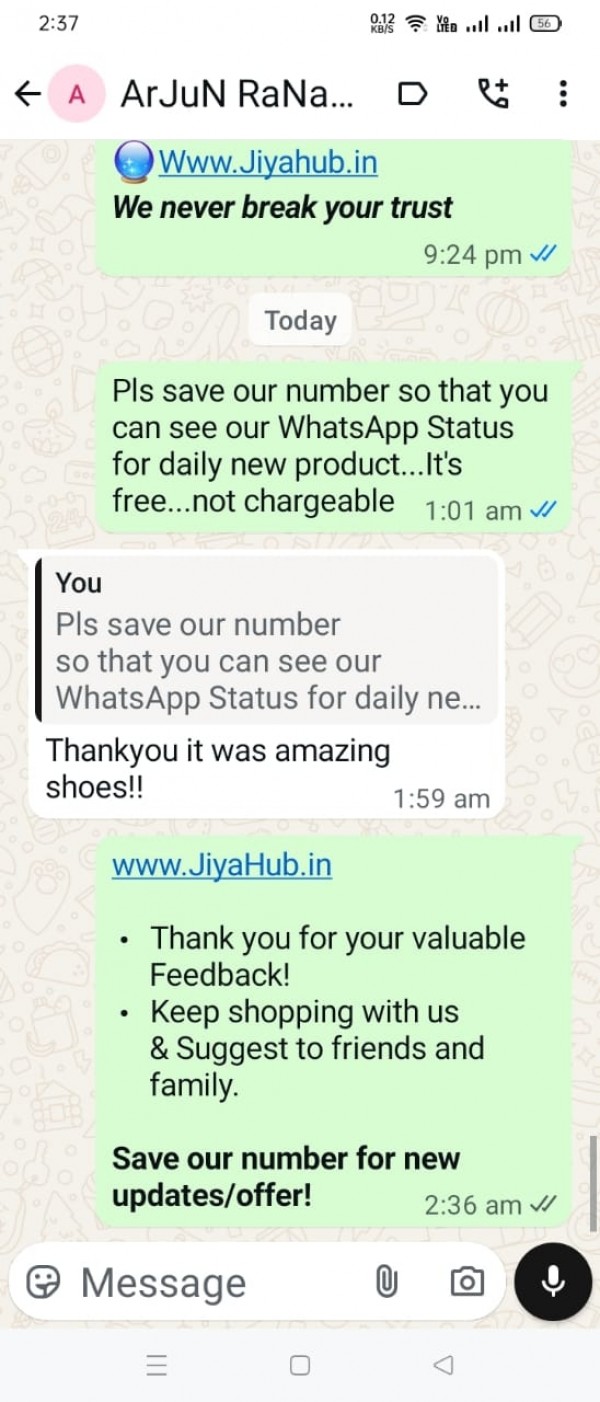Open the three-dot overflow menu
The image size is (600, 1402).
pos(563,94)
